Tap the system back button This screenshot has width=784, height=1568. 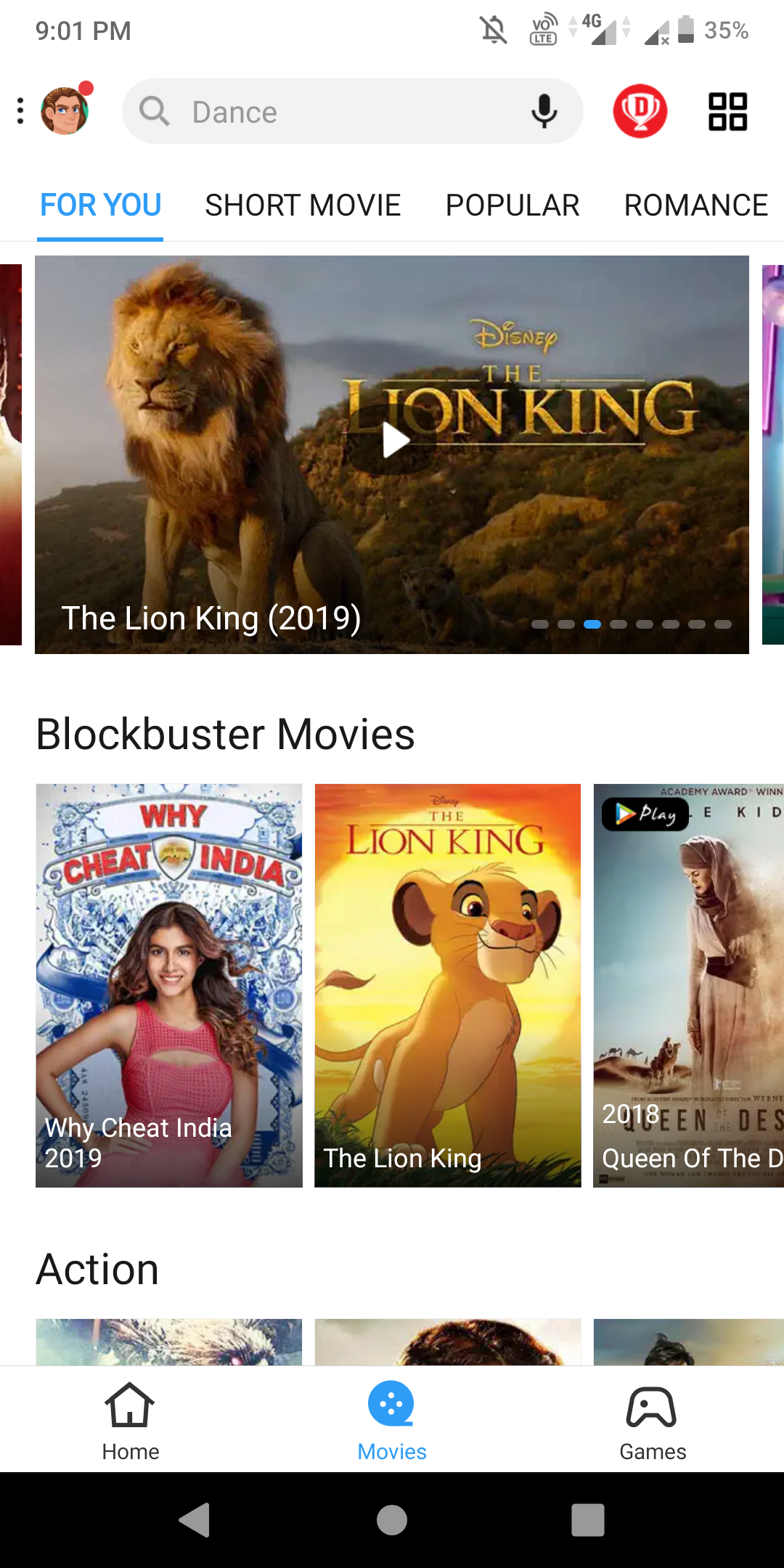coord(195,1519)
